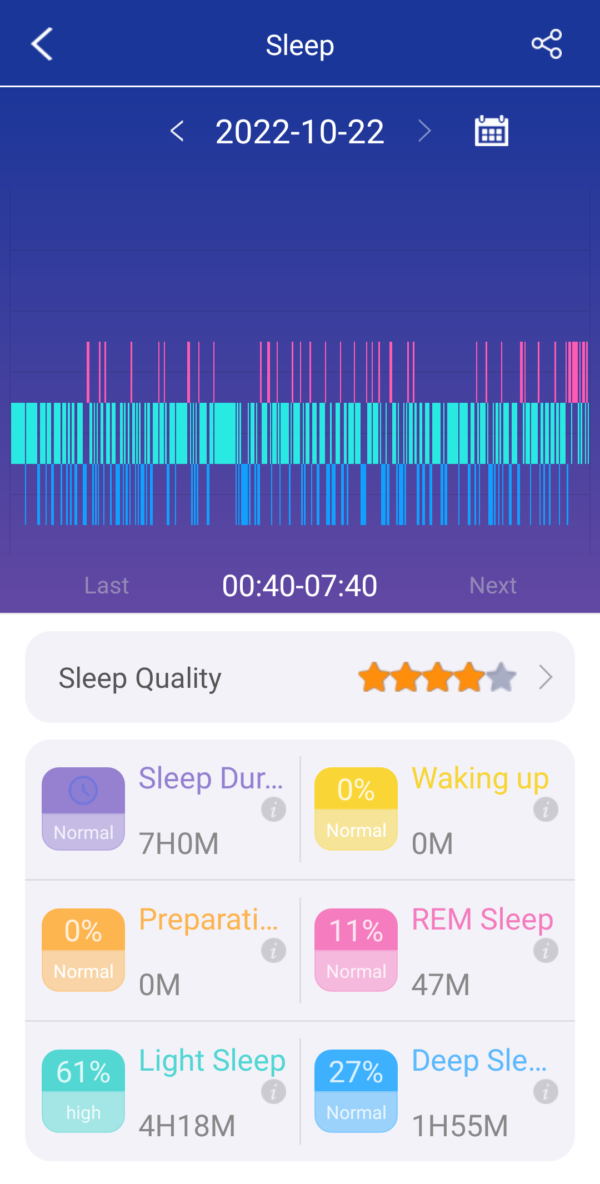
Task: View info for Light Sleep
Action: [273, 1091]
